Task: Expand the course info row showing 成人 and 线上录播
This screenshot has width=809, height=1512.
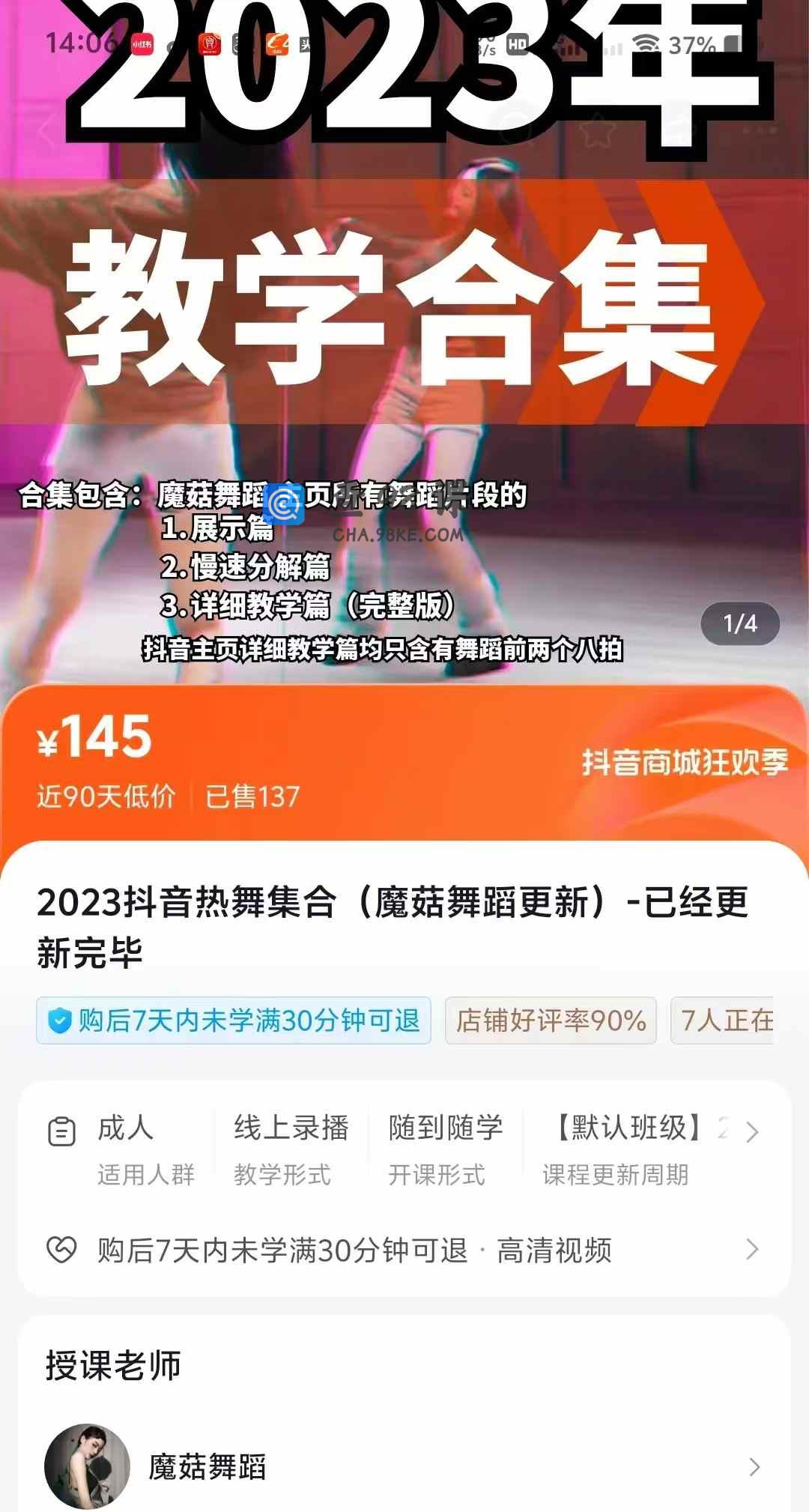Action: (x=752, y=1132)
